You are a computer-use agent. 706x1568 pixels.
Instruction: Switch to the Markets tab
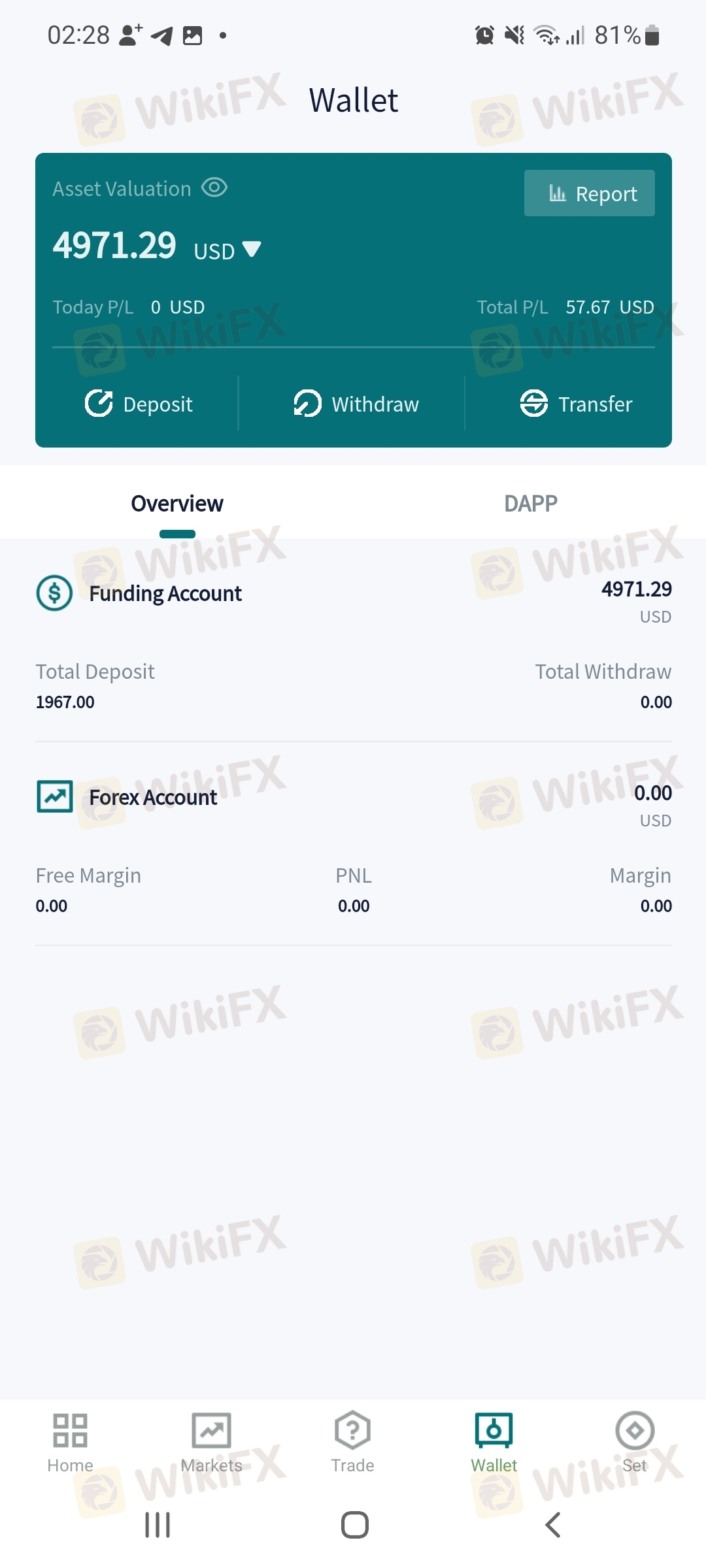[211, 1443]
